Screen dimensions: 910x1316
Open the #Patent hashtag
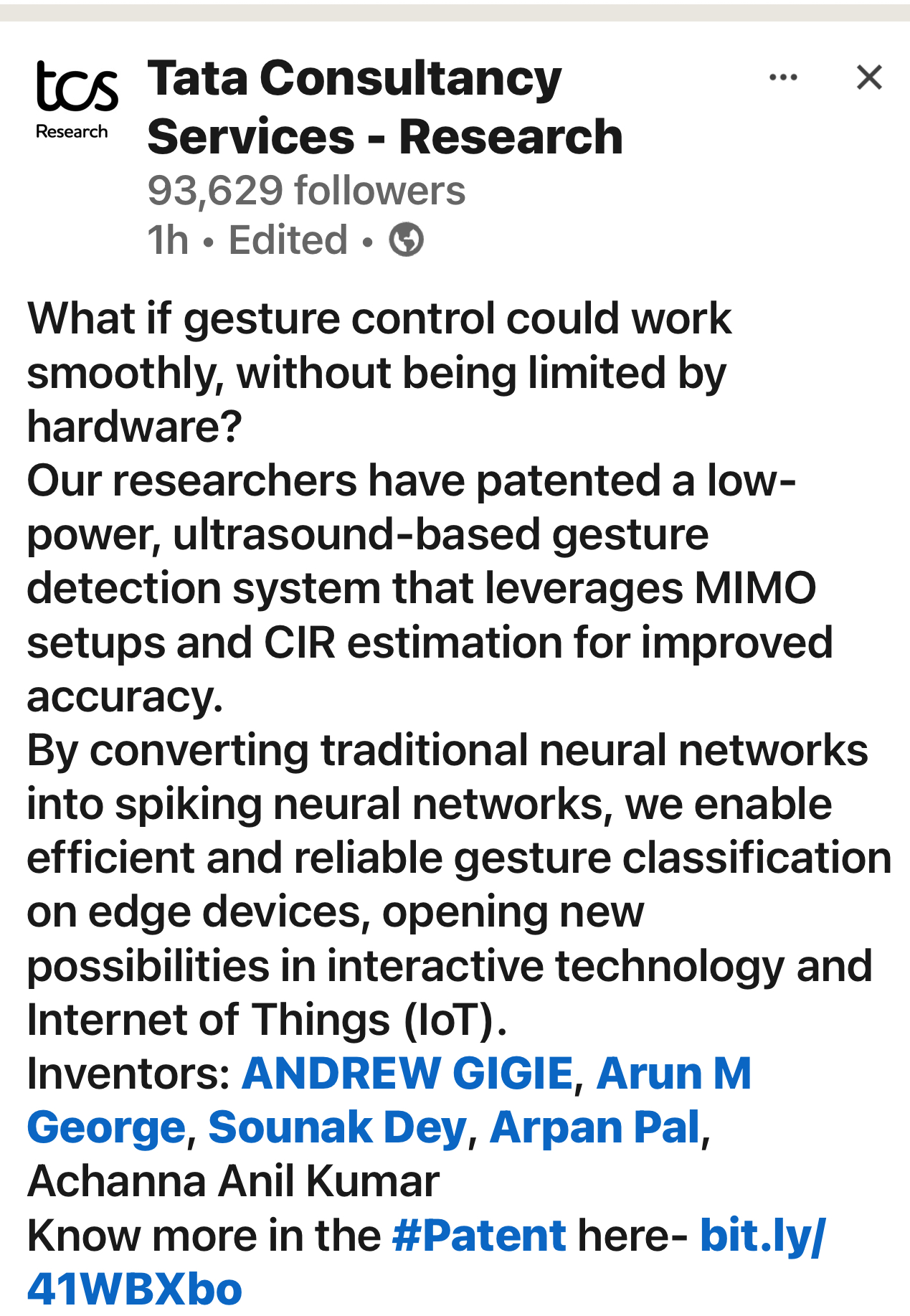479,1236
